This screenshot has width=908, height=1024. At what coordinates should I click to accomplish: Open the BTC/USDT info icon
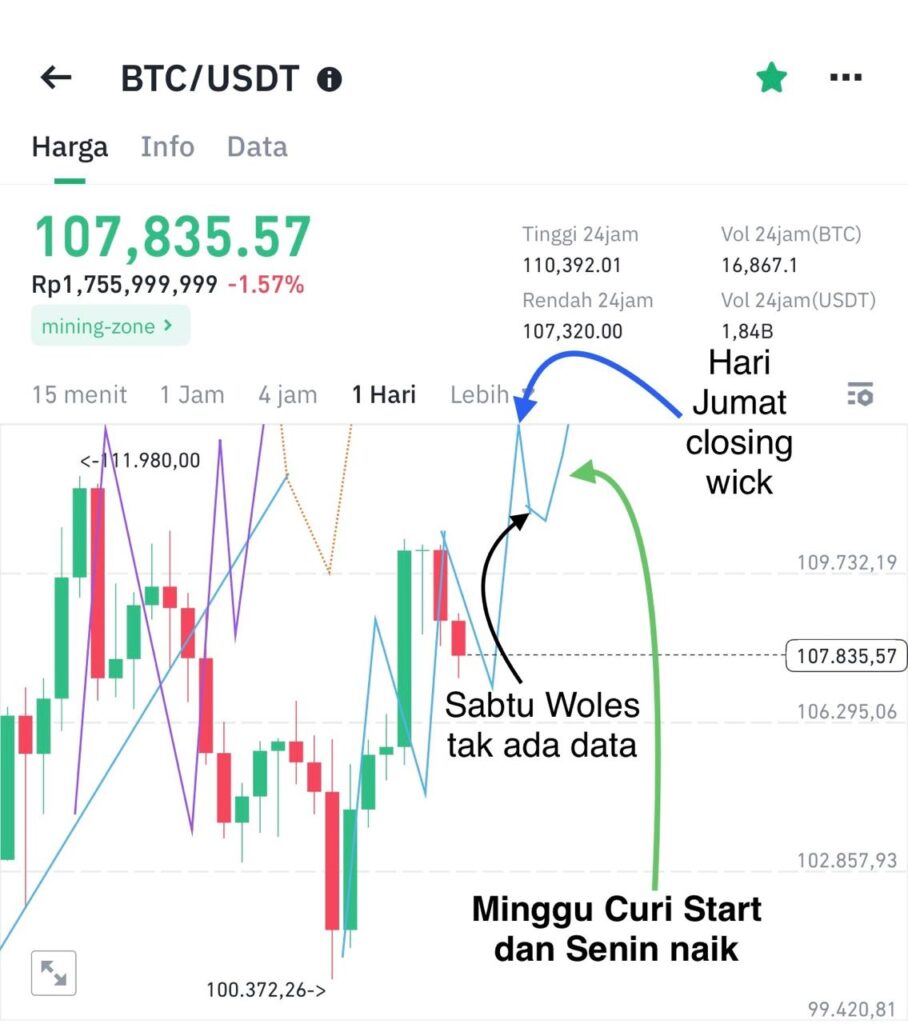tap(329, 79)
